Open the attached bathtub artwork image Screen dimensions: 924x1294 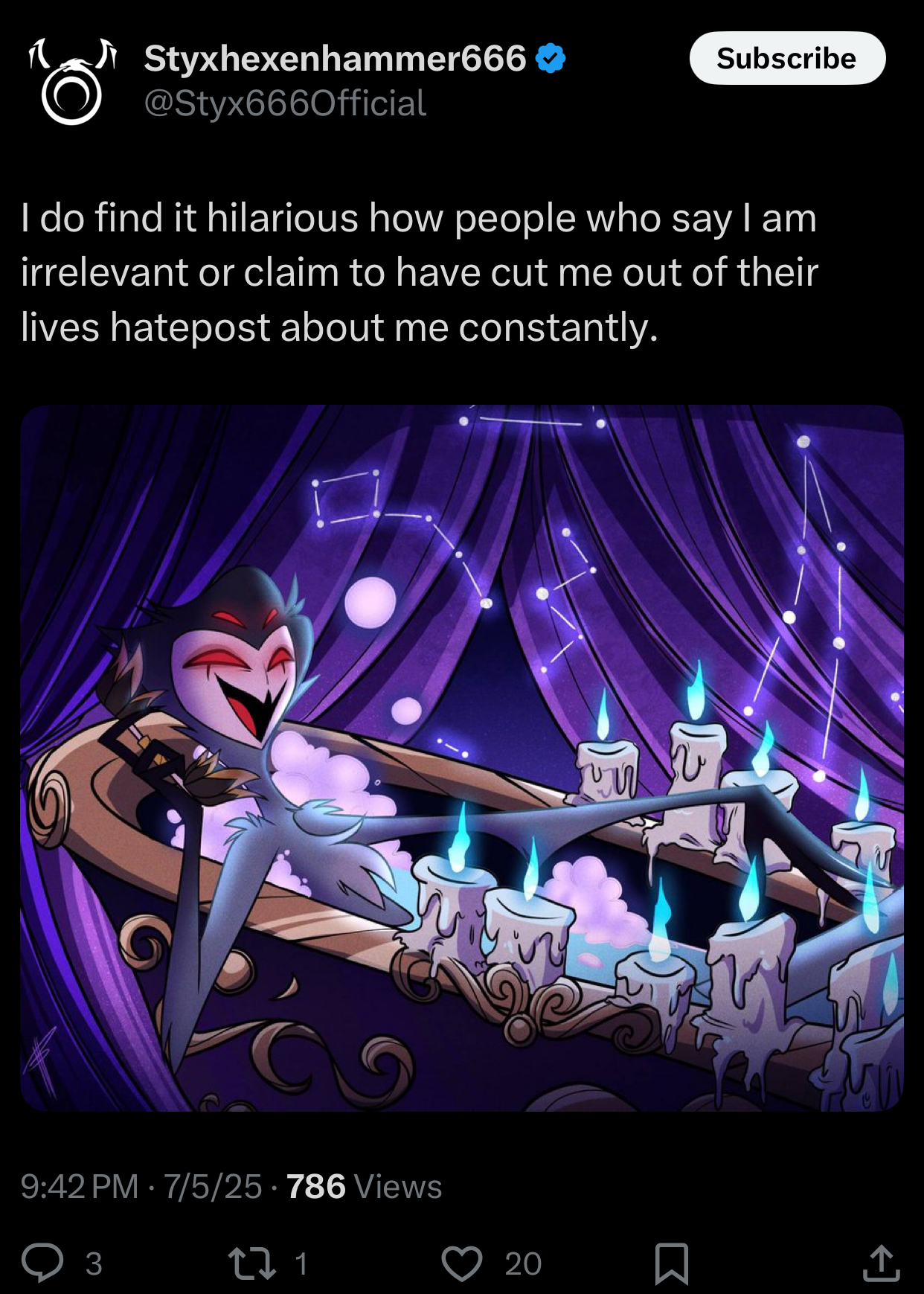pyautogui.click(x=462, y=757)
